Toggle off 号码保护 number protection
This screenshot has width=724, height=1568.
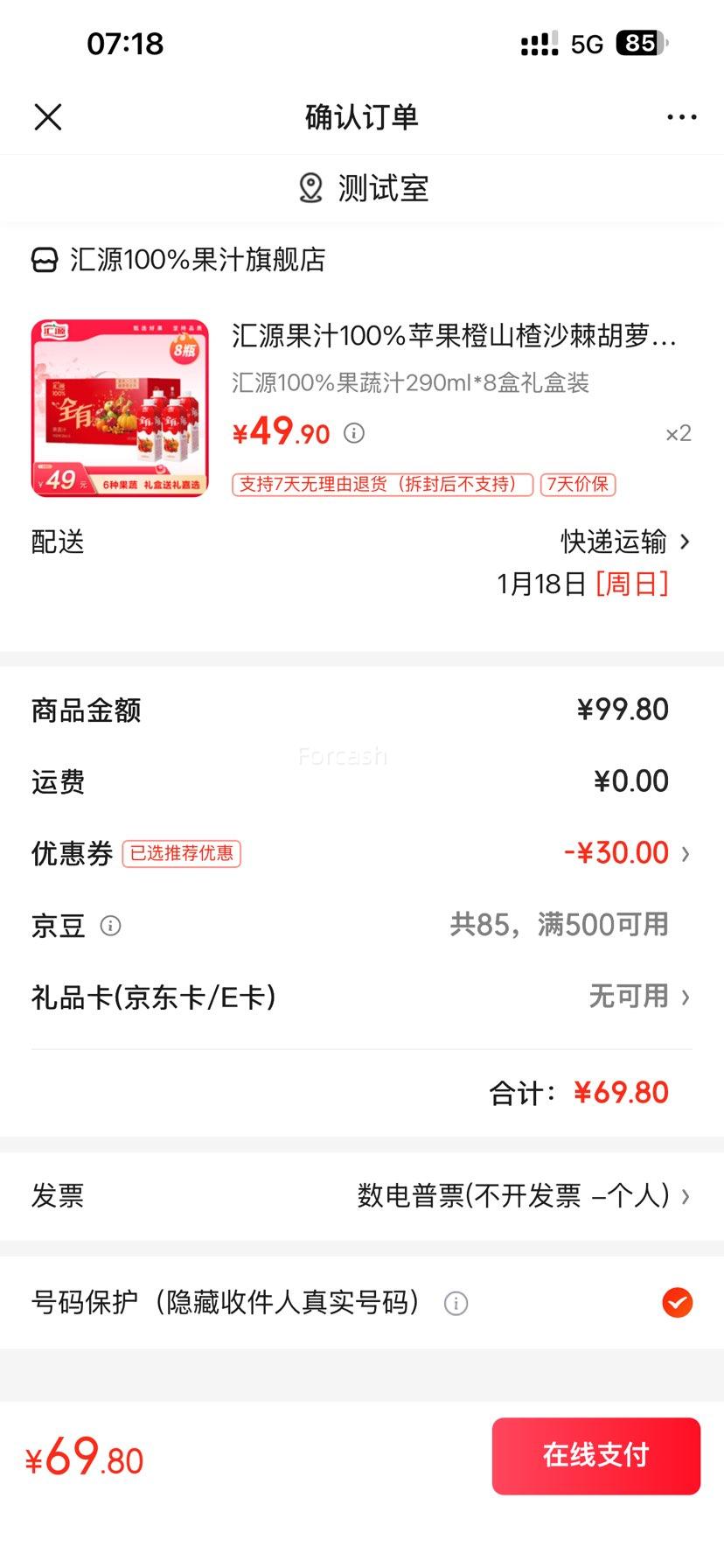(676, 1303)
